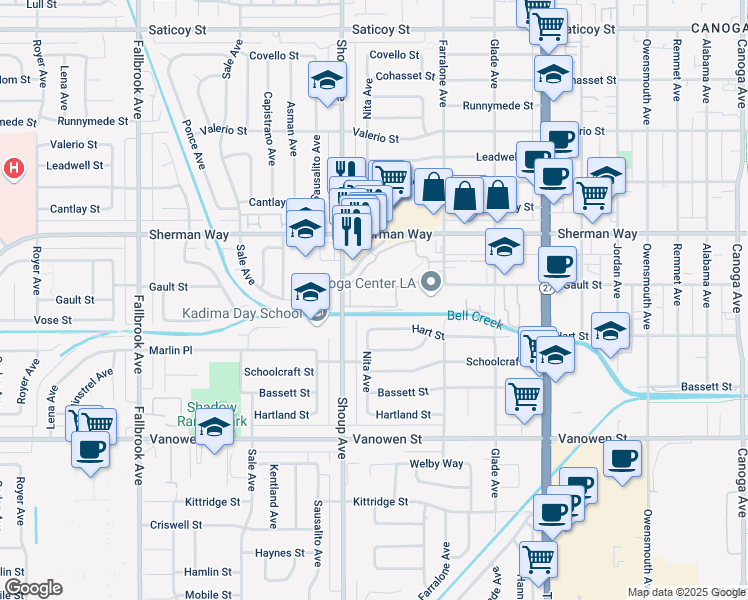
Task: Tap the school marker at Shadow Ranch Park
Action: coord(215,430)
